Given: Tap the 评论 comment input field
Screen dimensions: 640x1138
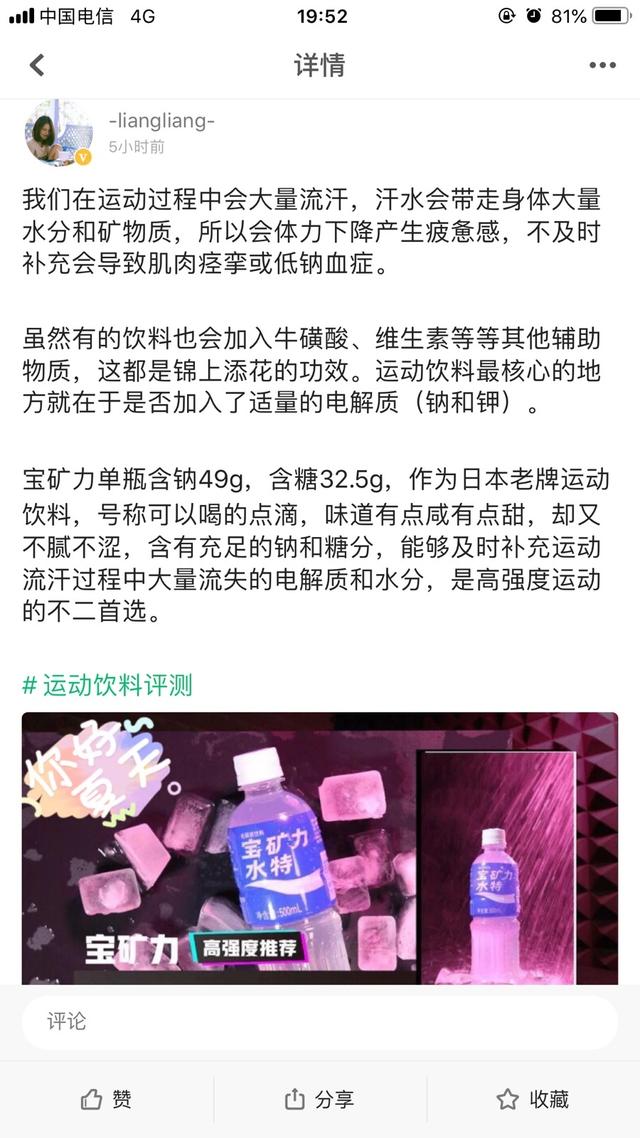Looking at the screenshot, I should [x=320, y=1021].
